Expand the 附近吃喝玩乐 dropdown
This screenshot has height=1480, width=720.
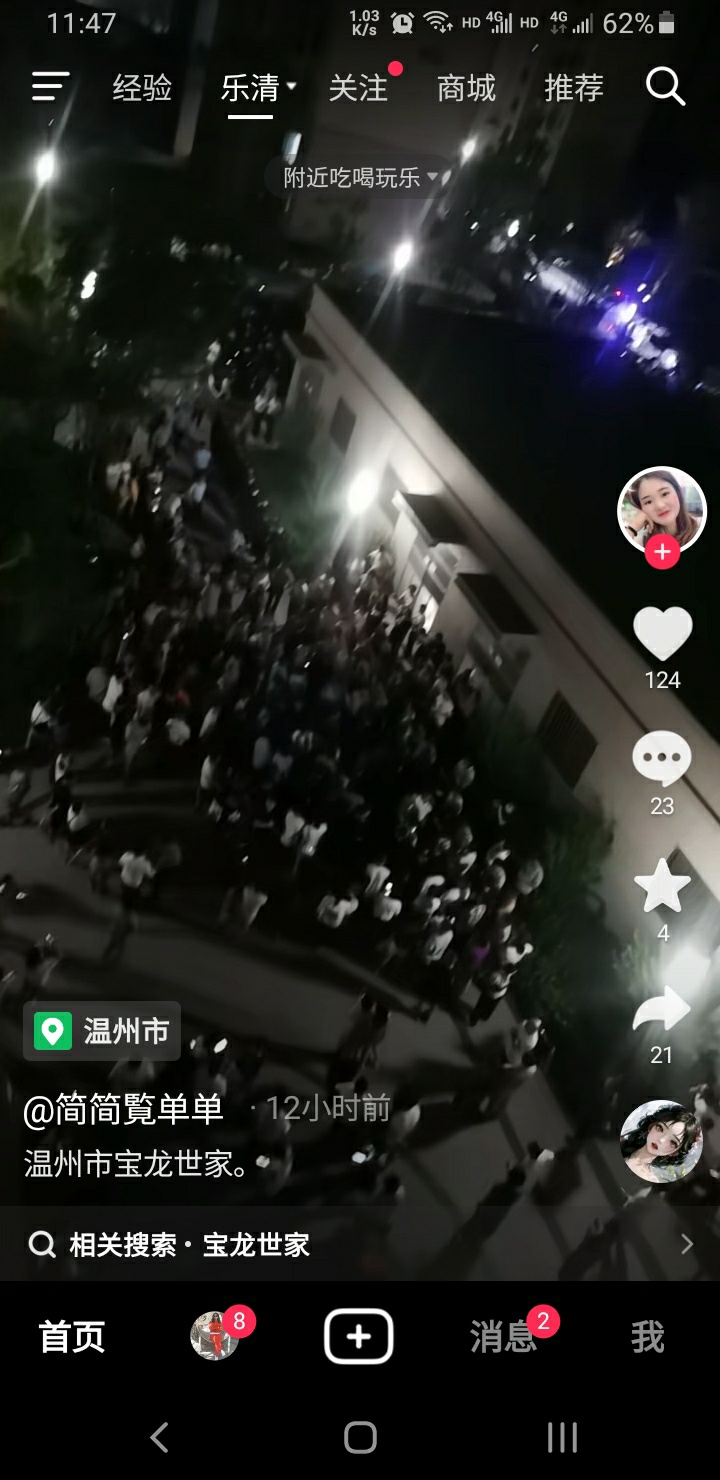click(360, 178)
